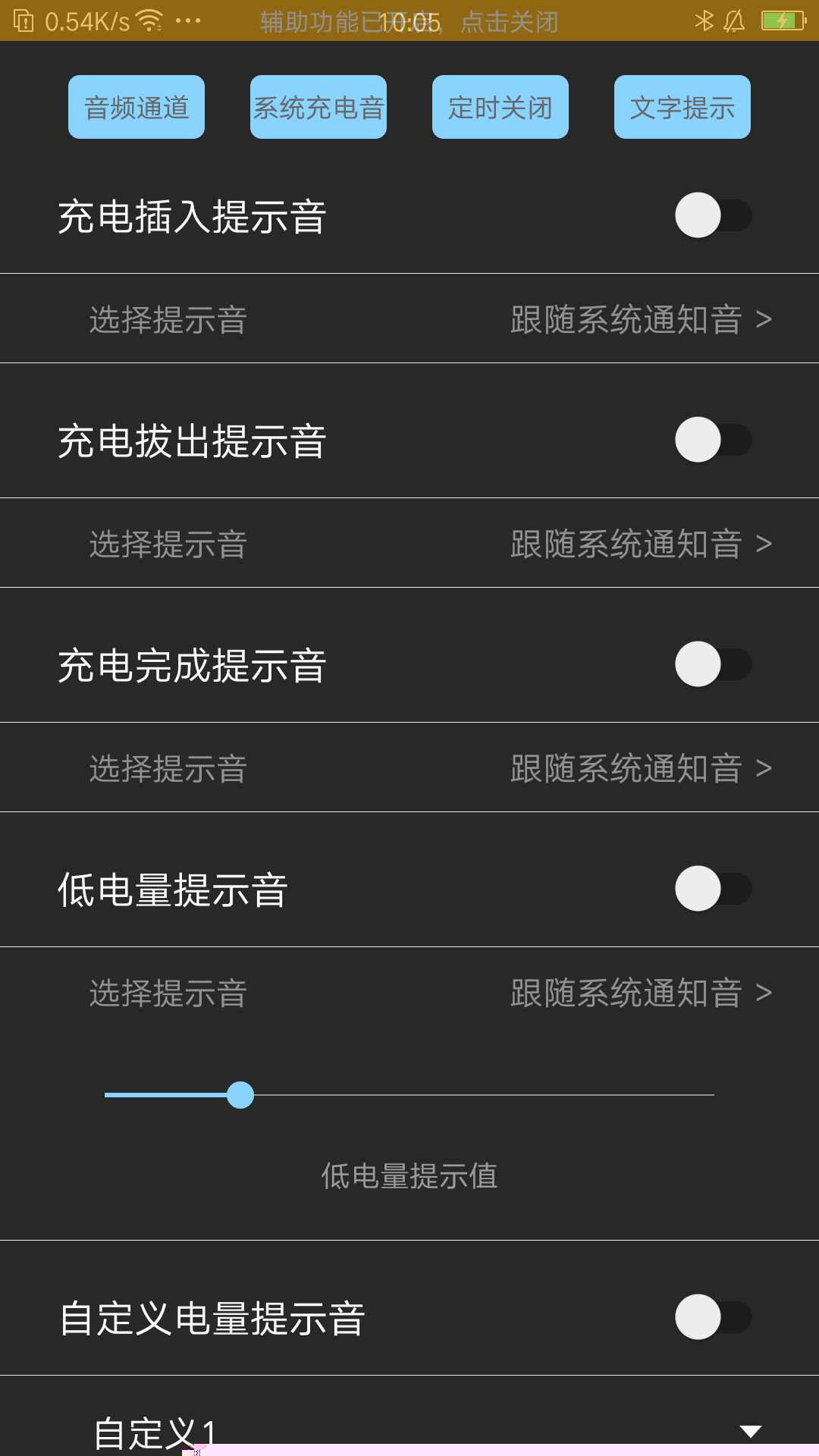Screen dimensions: 819x1456
Task: Enable 充电插入提示音 switch
Action: pyautogui.click(x=713, y=215)
